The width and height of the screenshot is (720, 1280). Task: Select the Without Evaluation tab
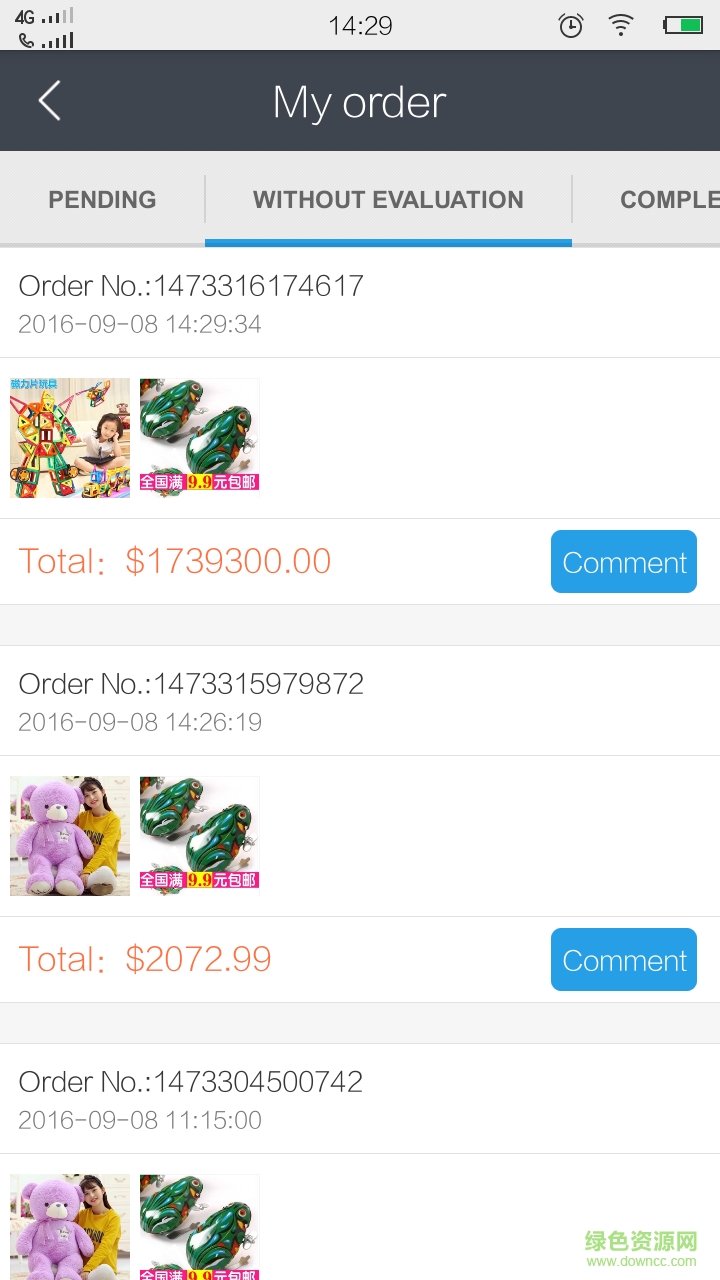(388, 199)
